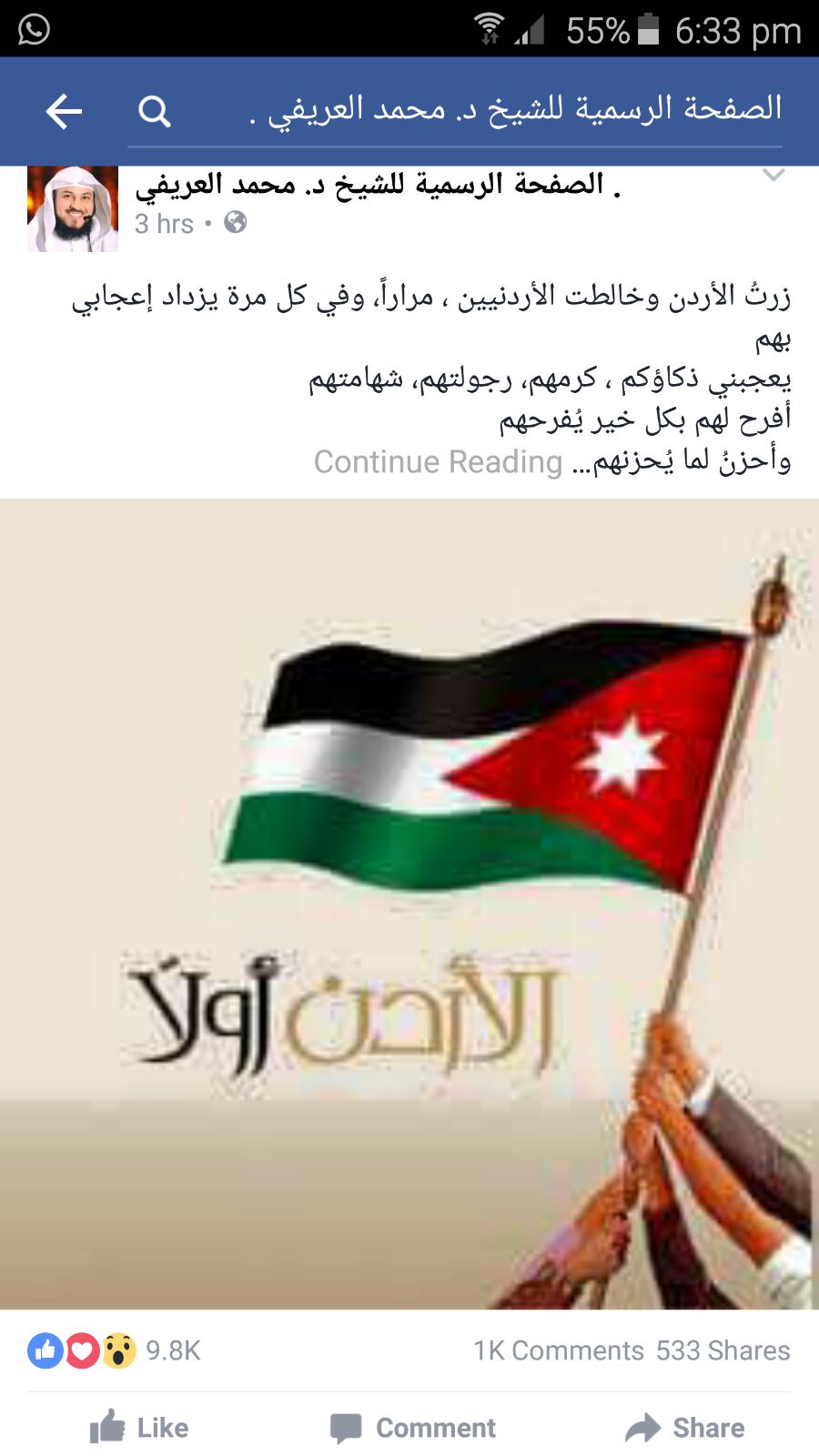Open the page name link on the post
Viewport: 819px width, 1456px height.
(x=378, y=185)
